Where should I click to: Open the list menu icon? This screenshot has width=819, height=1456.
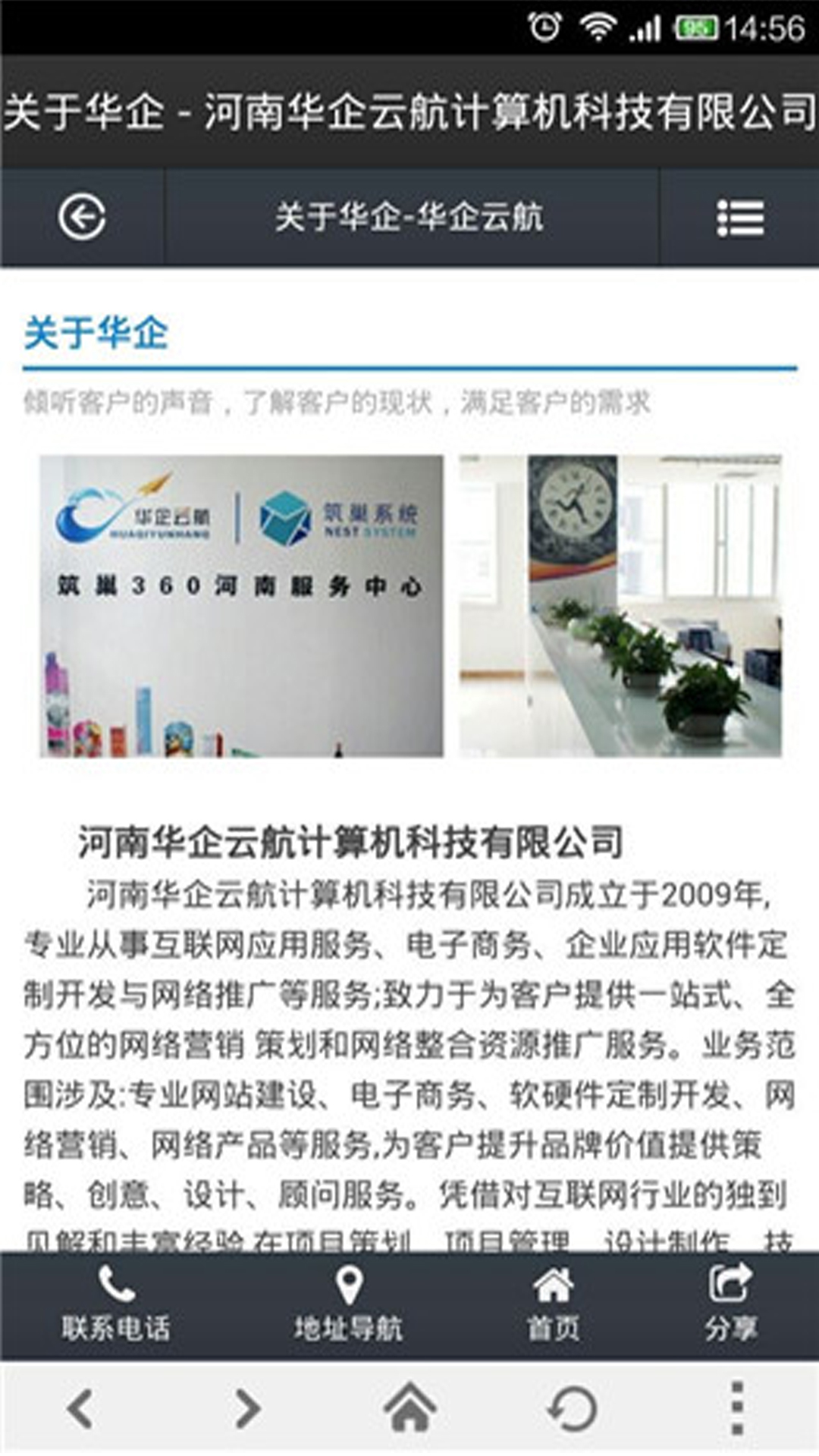coord(739,218)
